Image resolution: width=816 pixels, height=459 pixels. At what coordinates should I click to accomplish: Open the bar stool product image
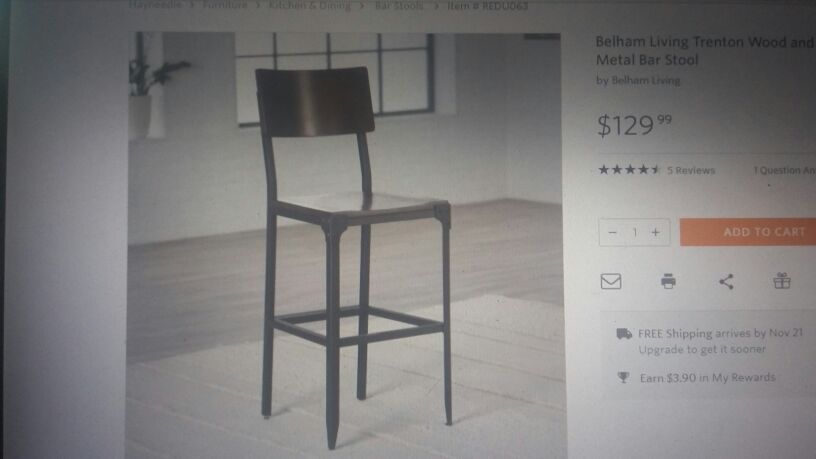click(345, 245)
